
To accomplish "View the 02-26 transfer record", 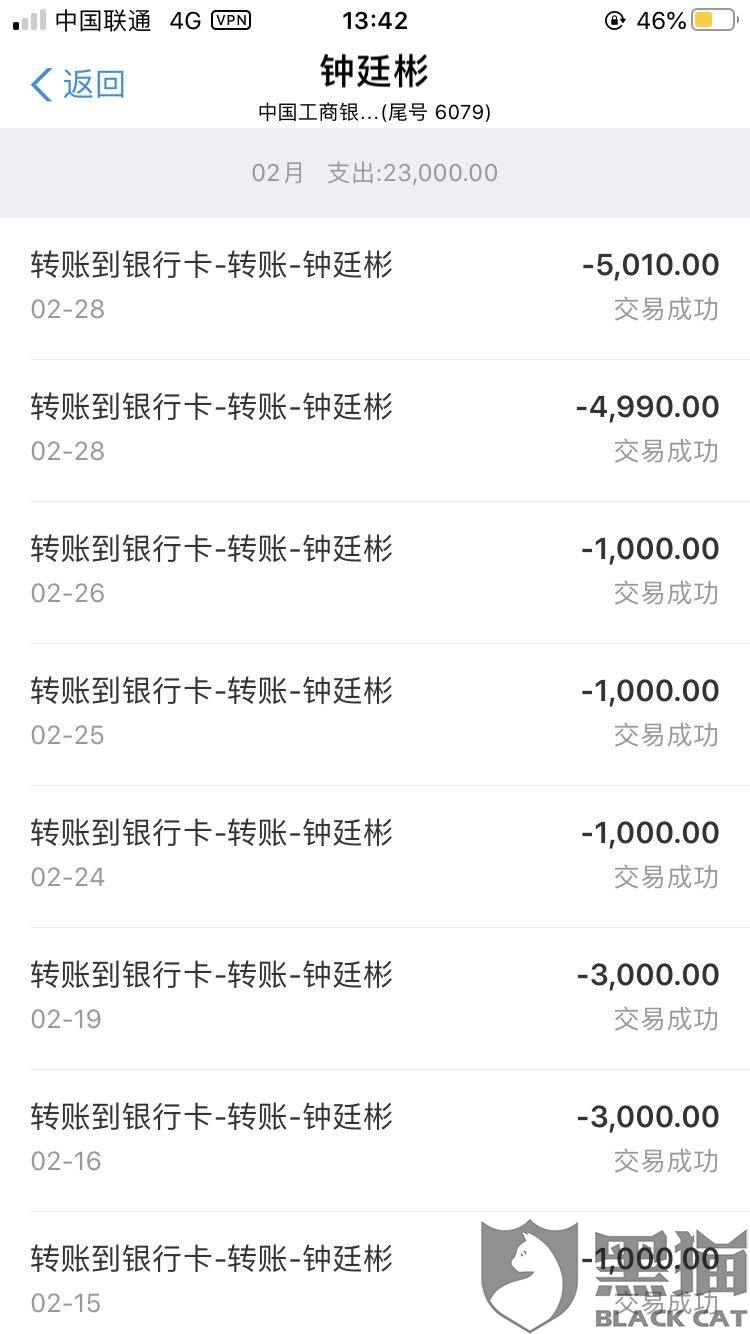I will pyautogui.click(x=375, y=571).
